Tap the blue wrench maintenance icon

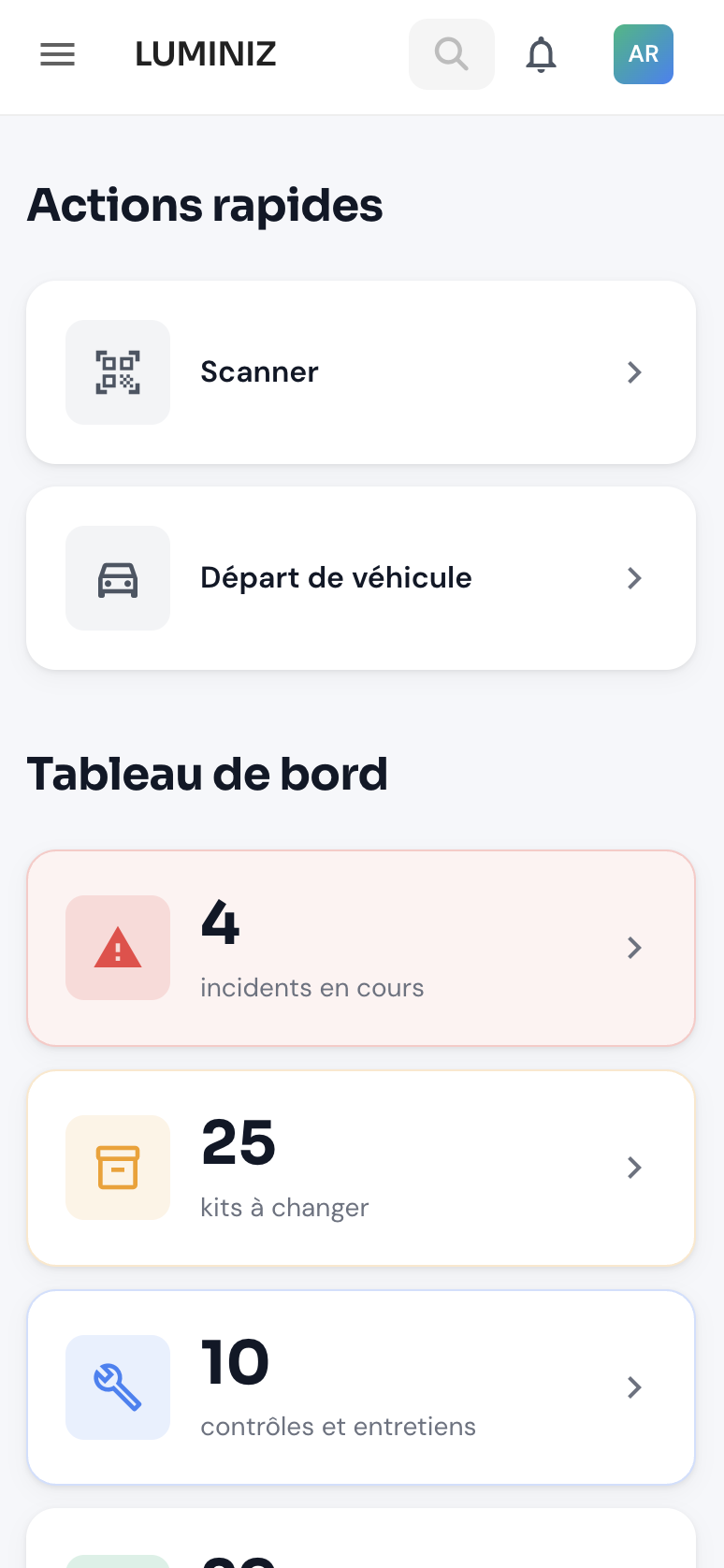point(117,1387)
